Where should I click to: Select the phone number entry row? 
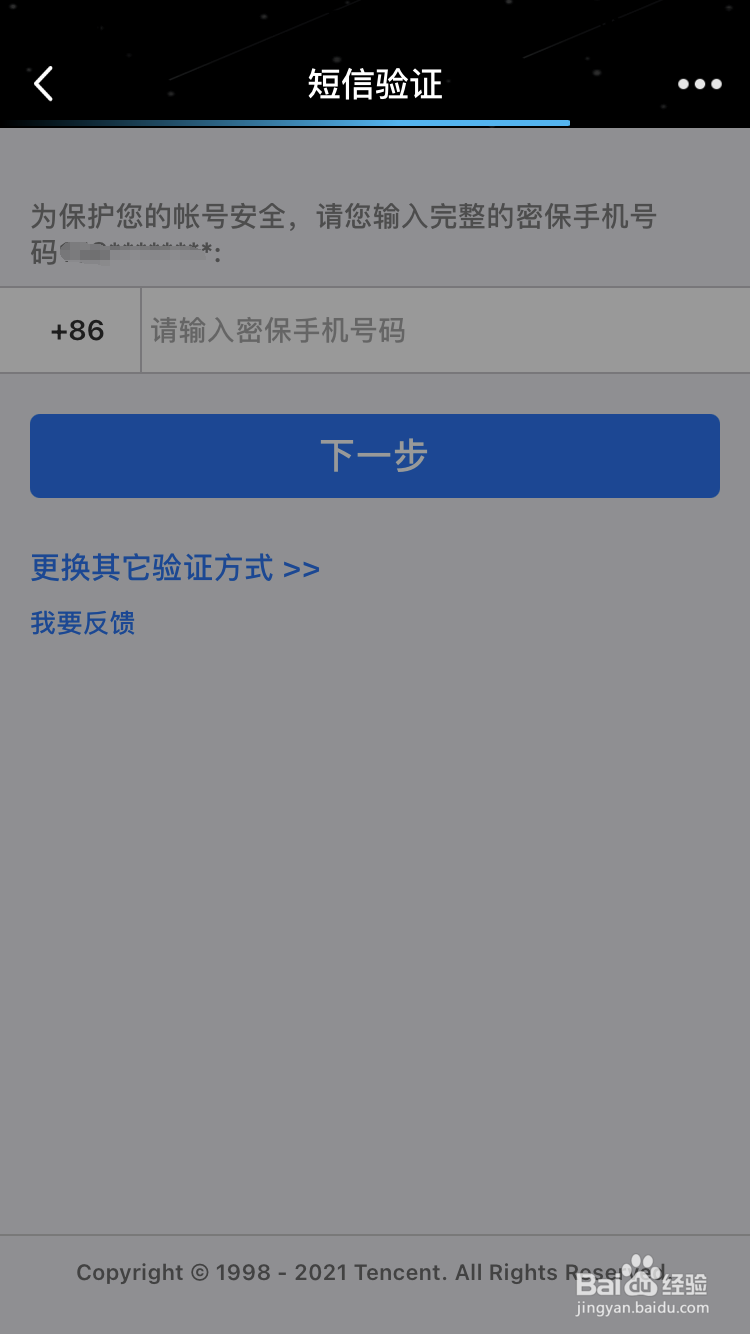click(374, 330)
